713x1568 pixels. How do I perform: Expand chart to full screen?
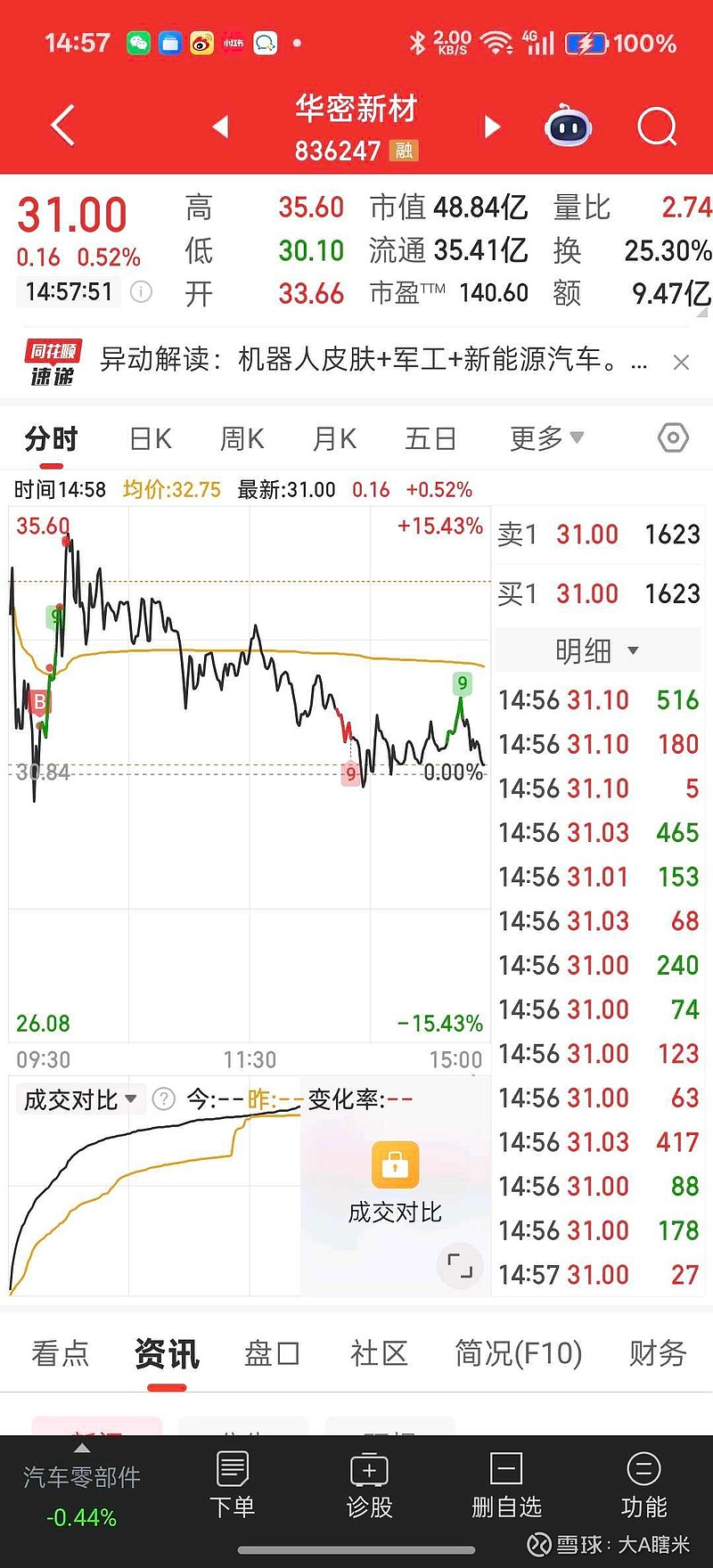point(460,1265)
